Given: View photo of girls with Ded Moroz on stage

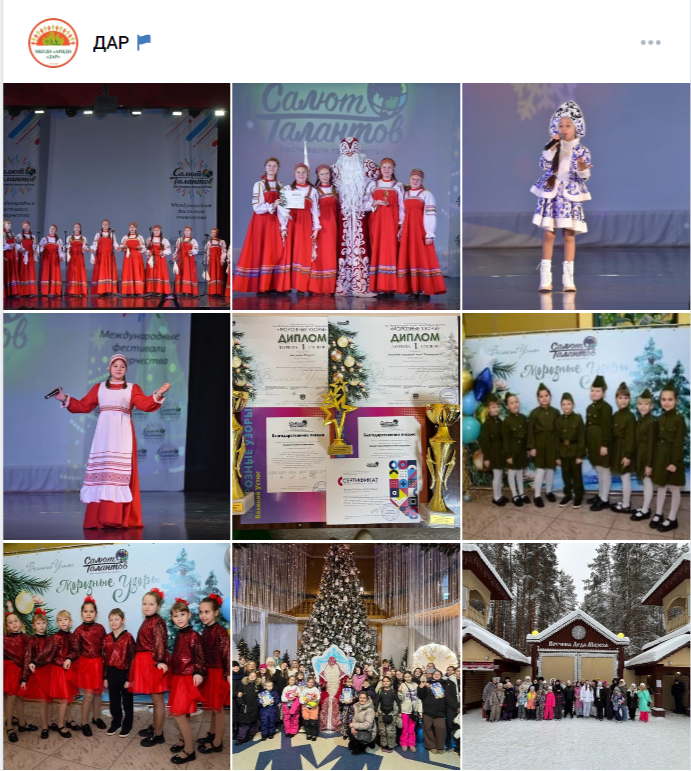Looking at the screenshot, I should point(346,196).
